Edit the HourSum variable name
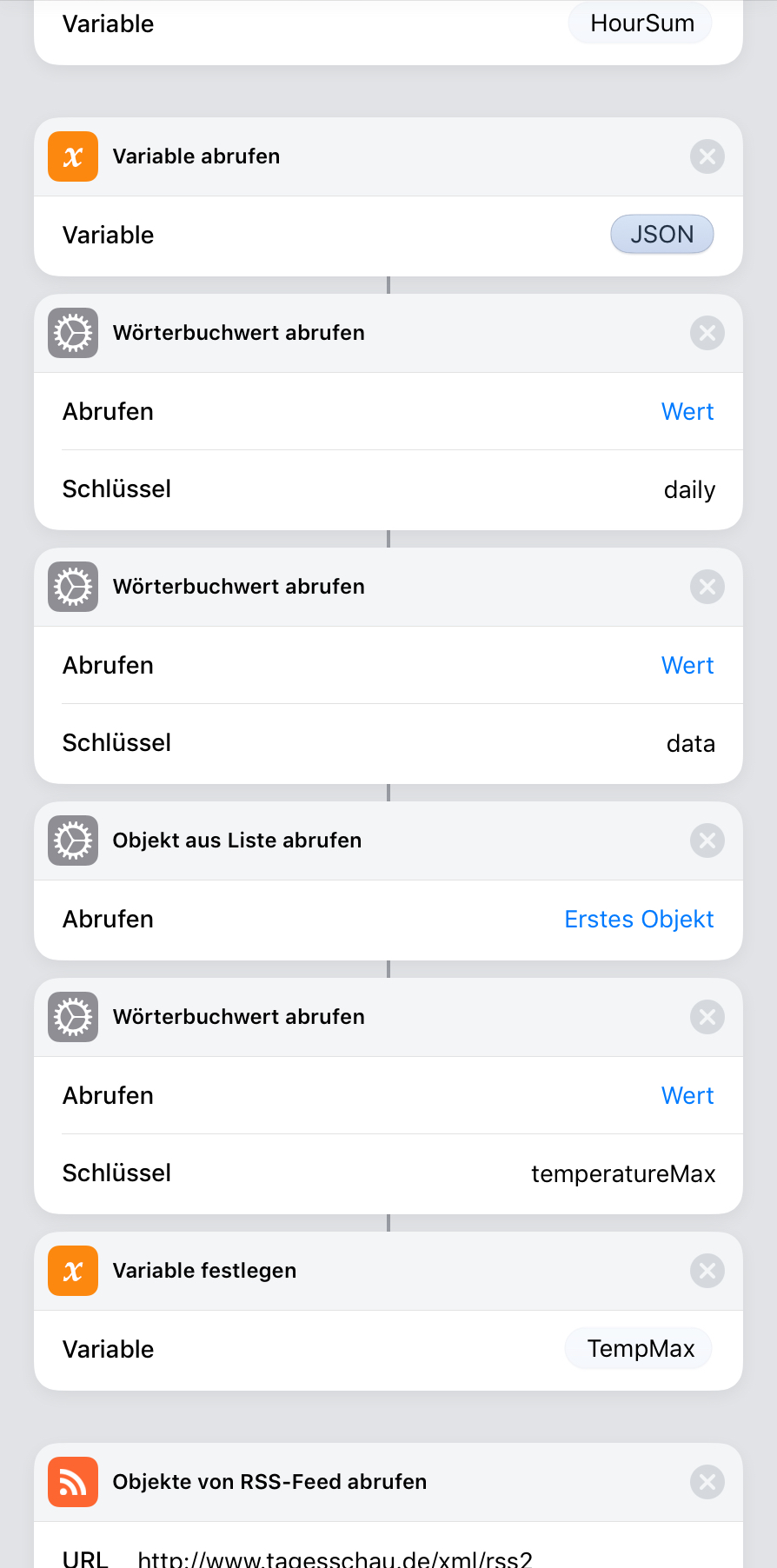The height and width of the screenshot is (1568, 777). pyautogui.click(x=641, y=23)
